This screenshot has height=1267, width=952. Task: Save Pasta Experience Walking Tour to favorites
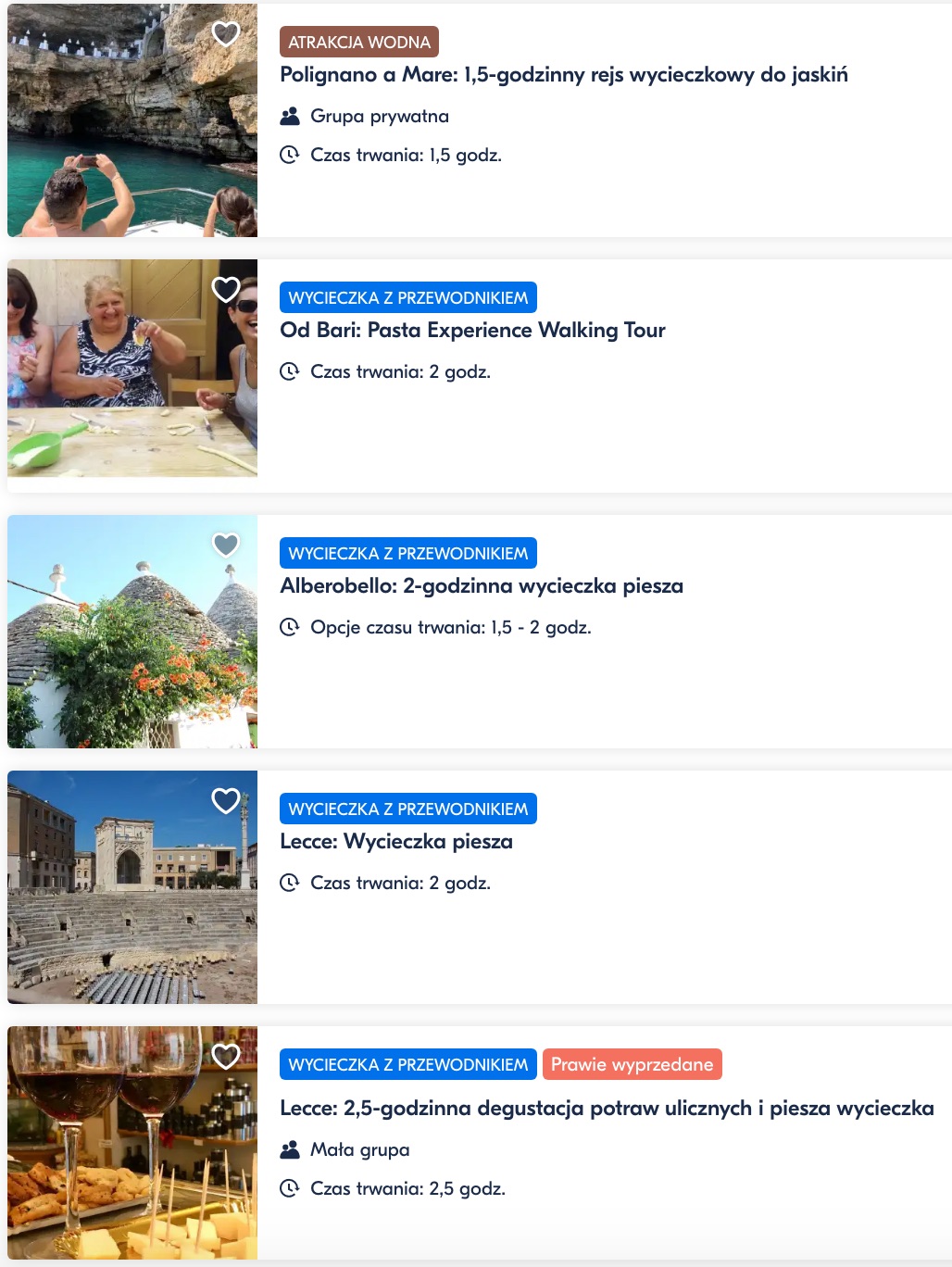[x=226, y=289]
